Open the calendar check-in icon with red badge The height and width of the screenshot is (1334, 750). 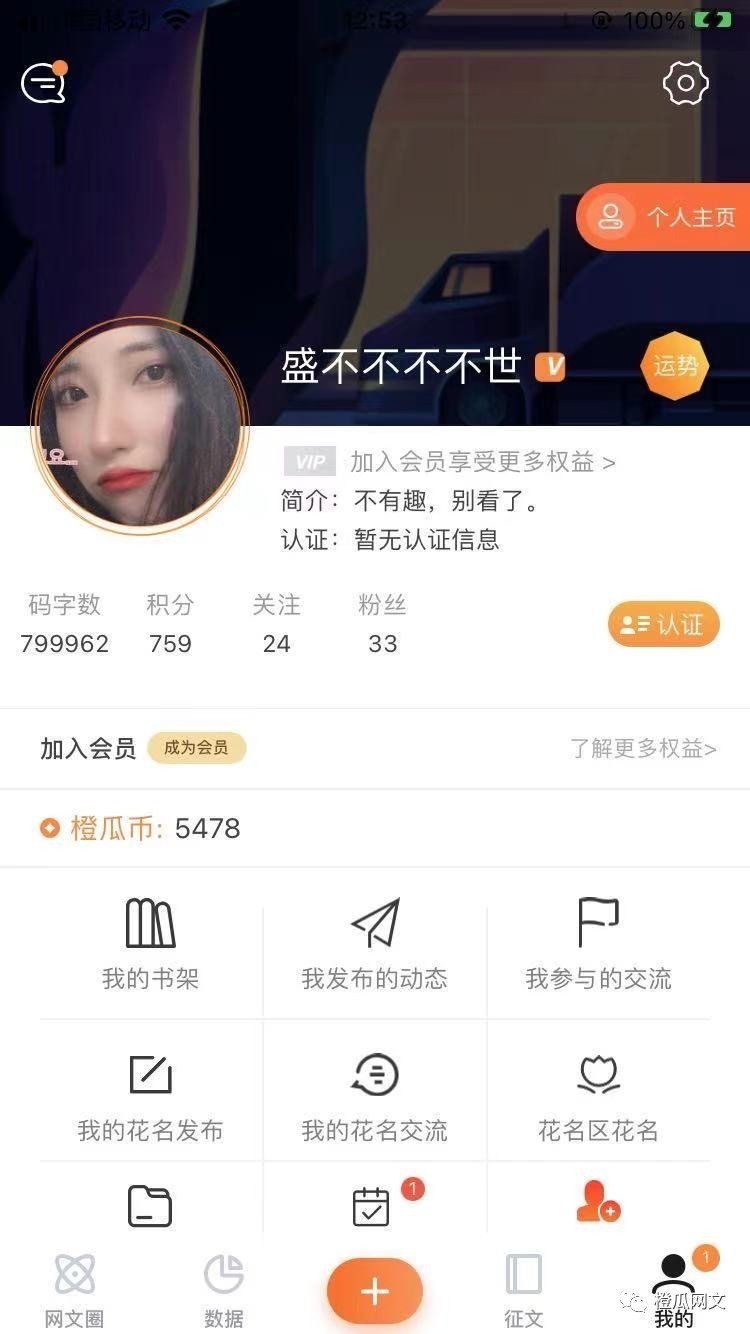tap(373, 1206)
